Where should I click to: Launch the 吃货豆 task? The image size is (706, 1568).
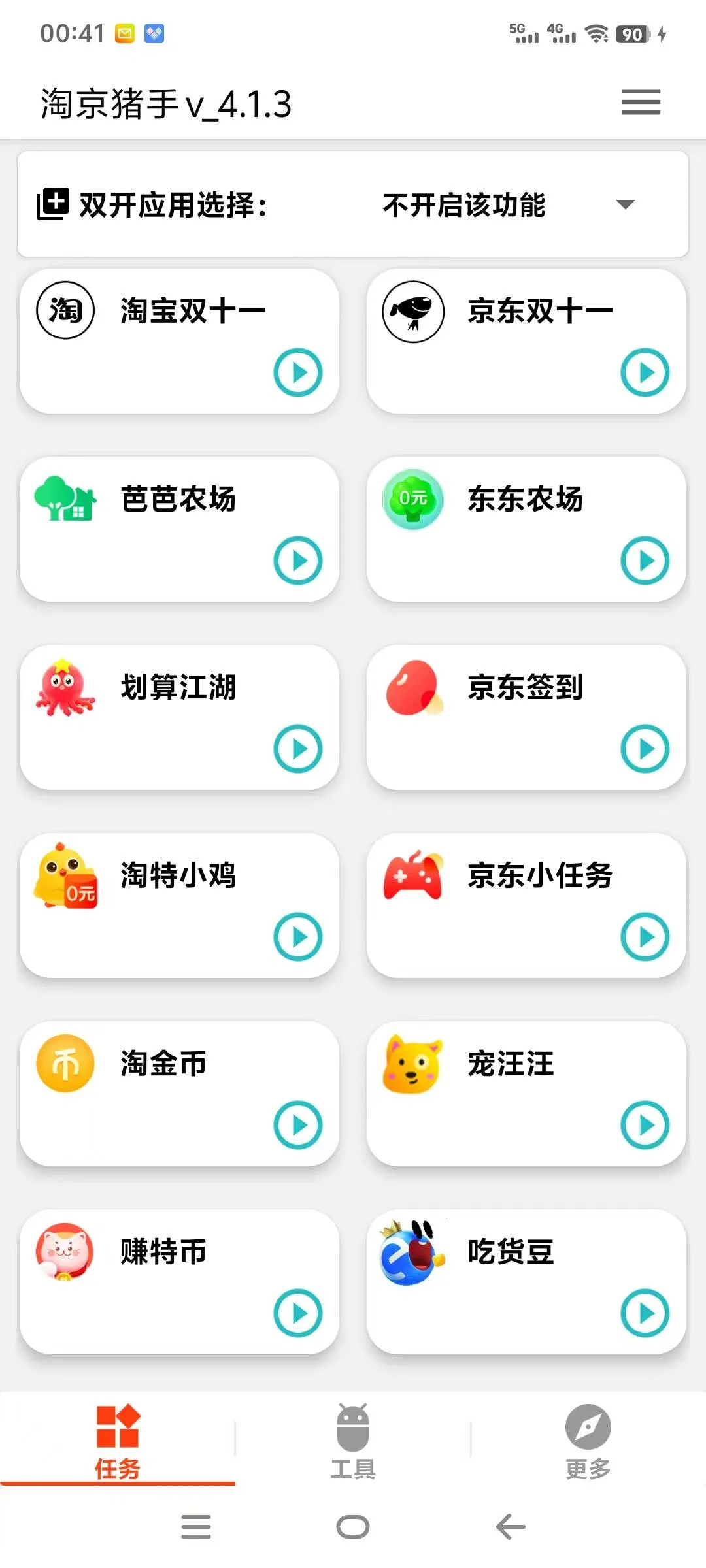click(x=646, y=1312)
